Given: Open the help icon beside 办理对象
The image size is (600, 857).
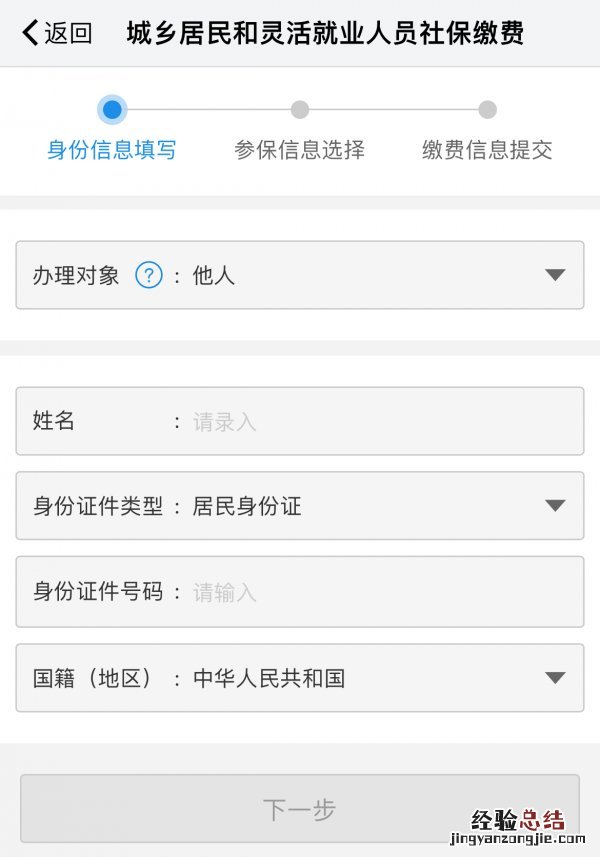Looking at the screenshot, I should 149,275.
